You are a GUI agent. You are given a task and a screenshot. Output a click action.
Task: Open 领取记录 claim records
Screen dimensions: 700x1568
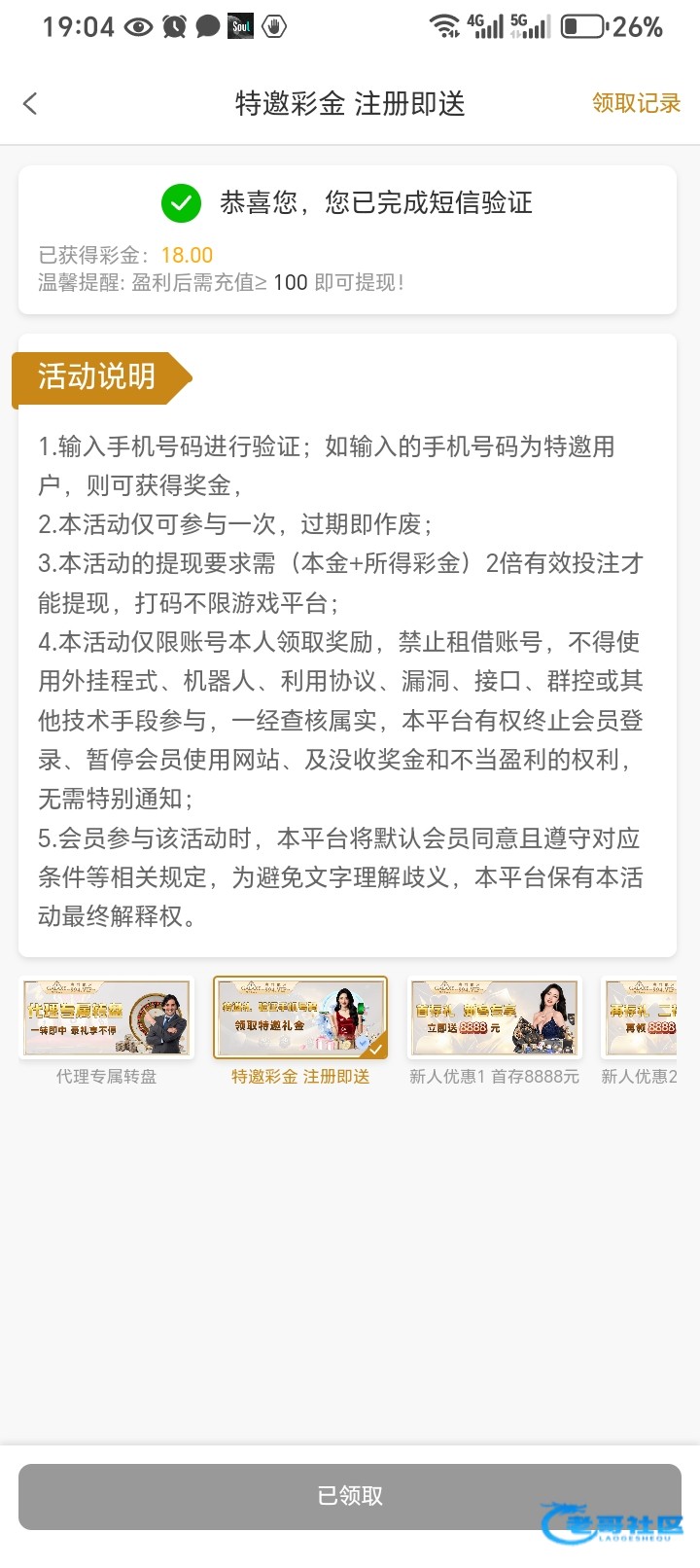[636, 103]
